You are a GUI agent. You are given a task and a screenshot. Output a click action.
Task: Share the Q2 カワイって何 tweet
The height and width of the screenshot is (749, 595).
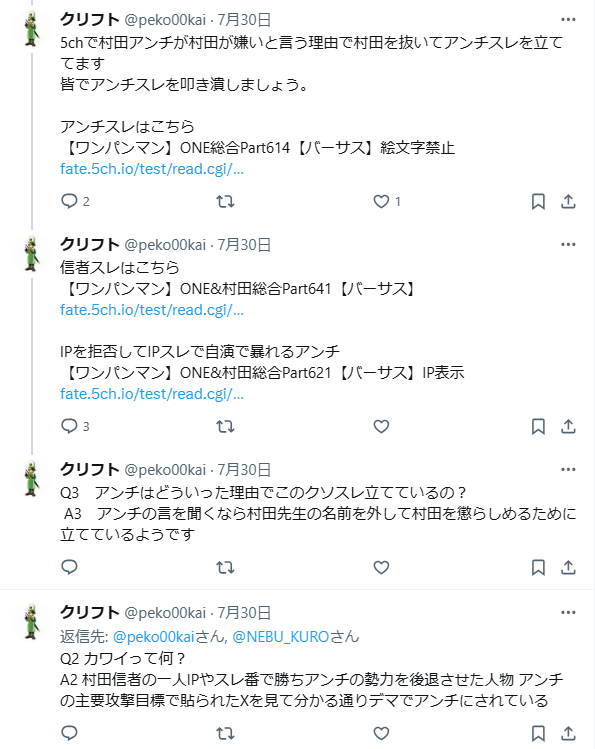[x=568, y=733]
